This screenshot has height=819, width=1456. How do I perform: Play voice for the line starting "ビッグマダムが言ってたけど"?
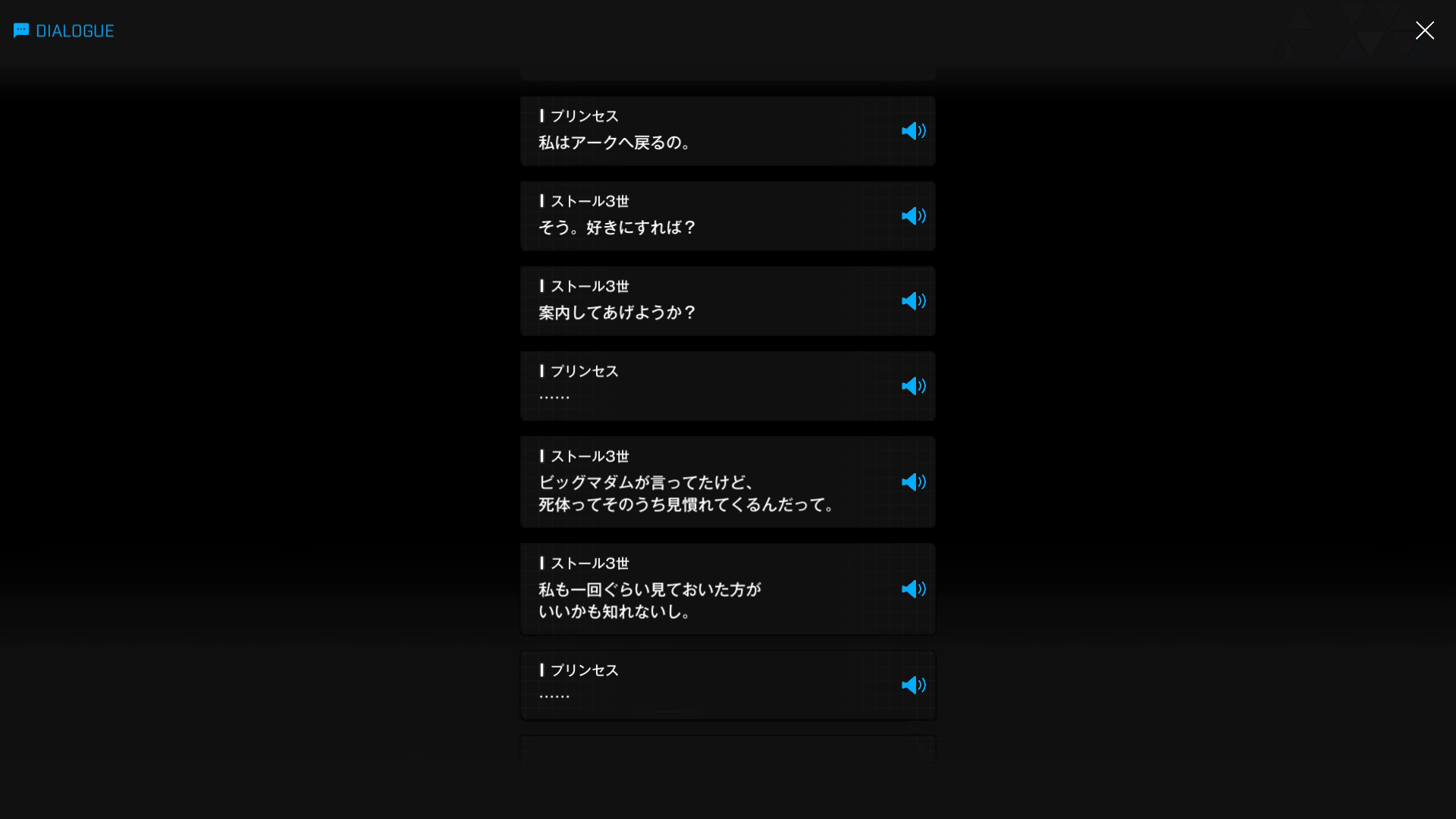pos(913,482)
